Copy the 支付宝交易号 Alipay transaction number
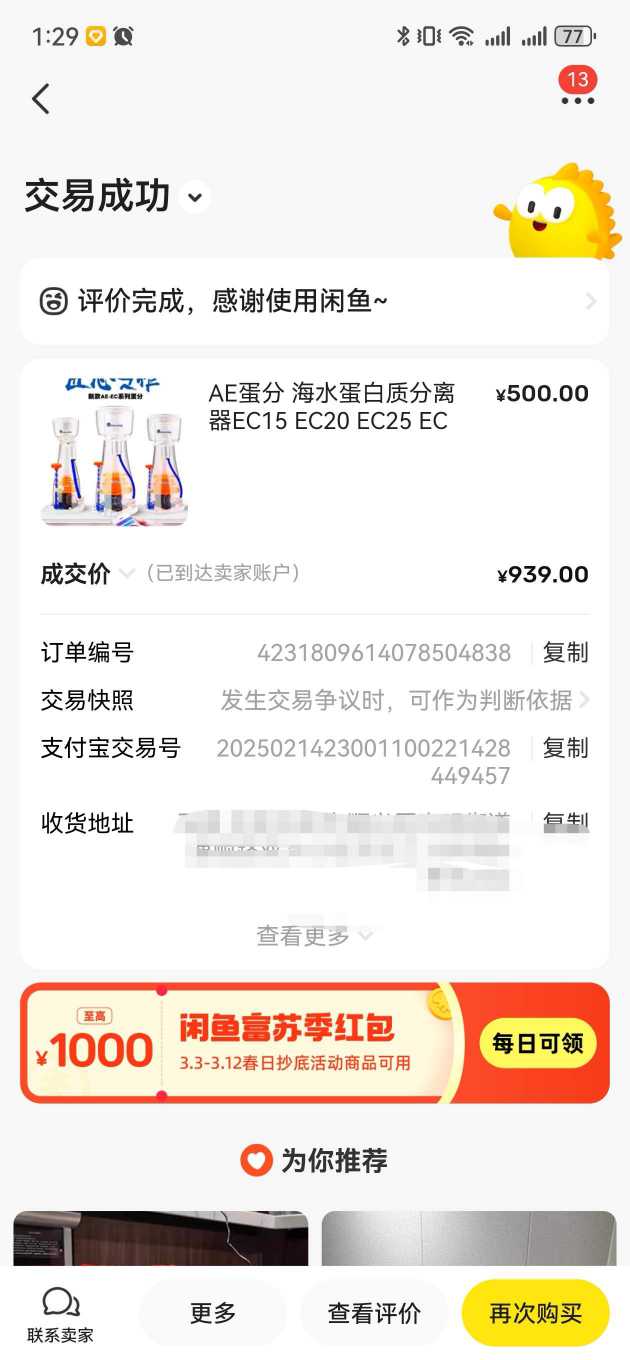The height and width of the screenshot is (1360, 630). point(565,748)
